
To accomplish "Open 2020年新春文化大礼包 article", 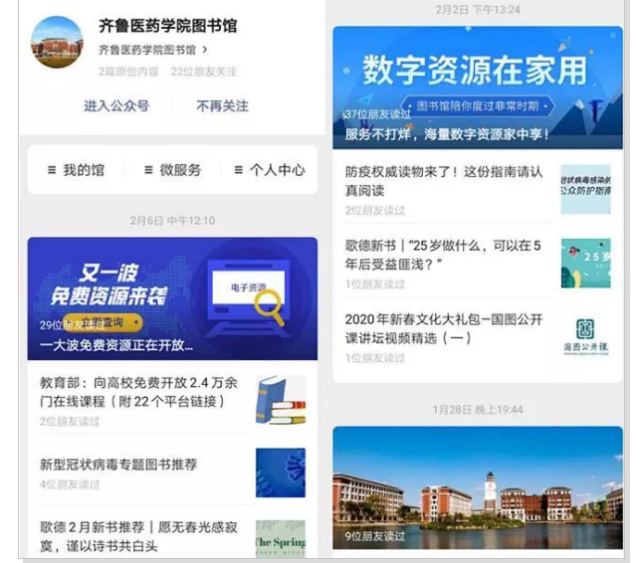I will click(x=445, y=328).
